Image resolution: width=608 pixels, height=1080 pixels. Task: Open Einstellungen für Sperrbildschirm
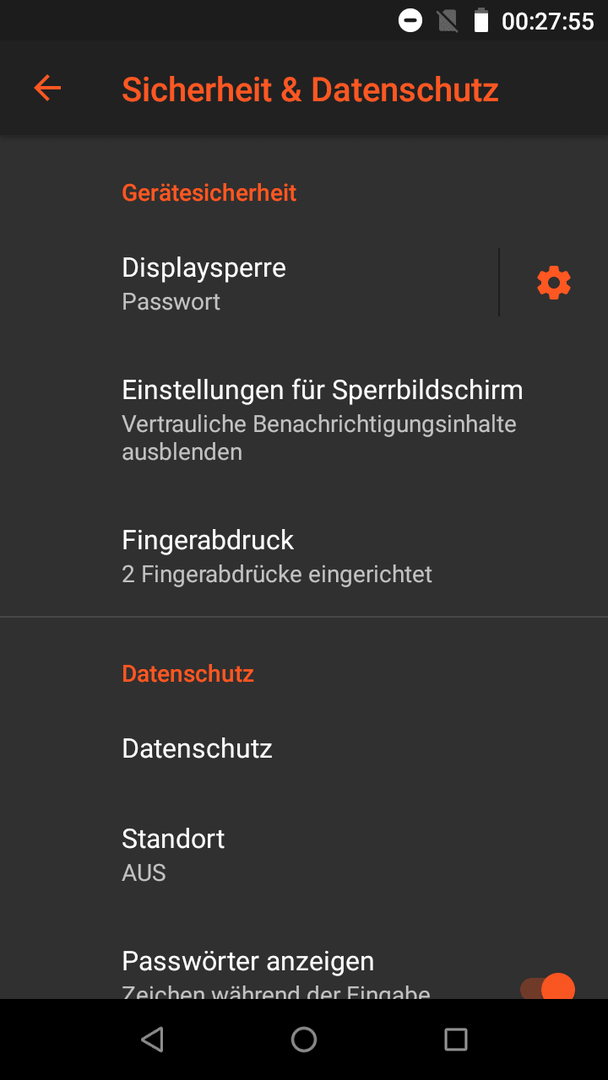pos(304,418)
